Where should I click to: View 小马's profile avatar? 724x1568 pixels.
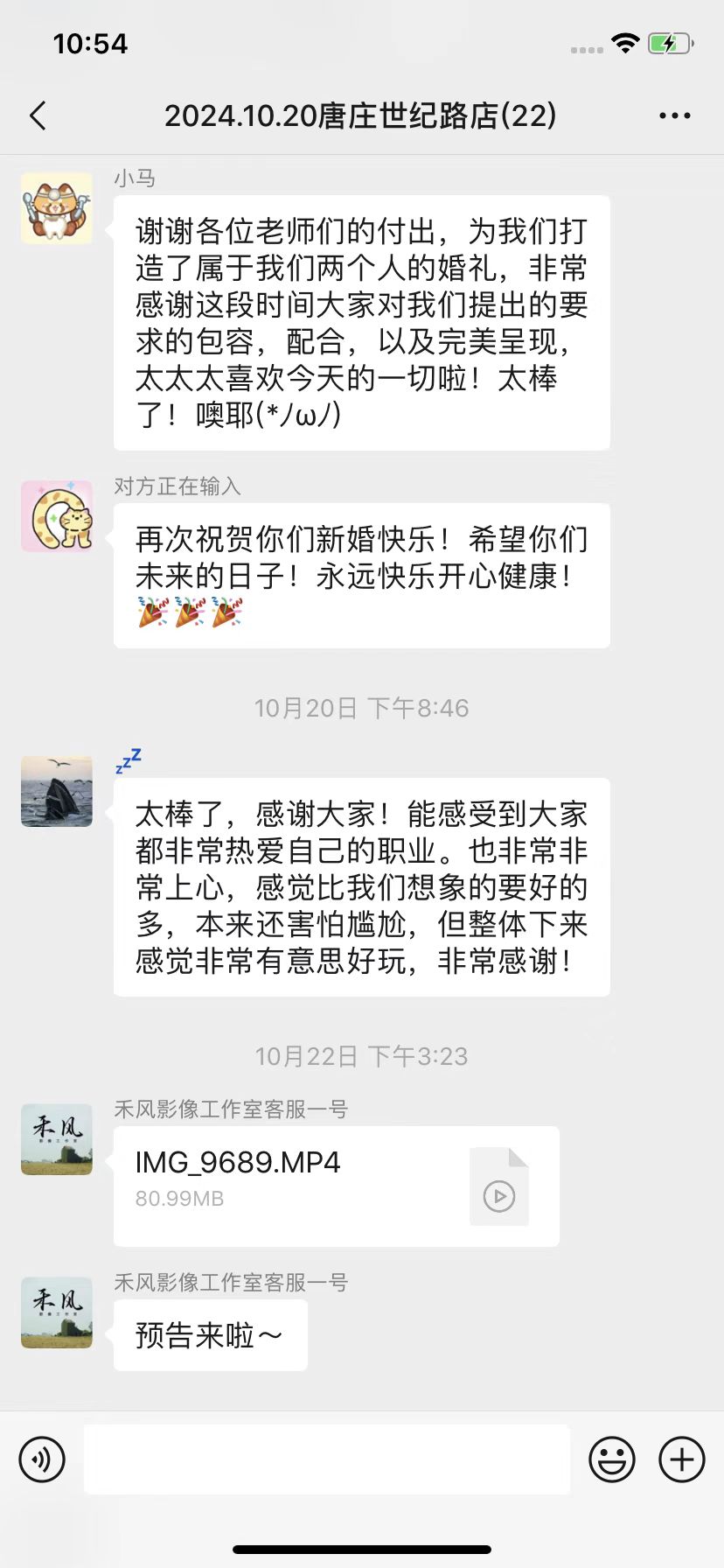click(57, 208)
